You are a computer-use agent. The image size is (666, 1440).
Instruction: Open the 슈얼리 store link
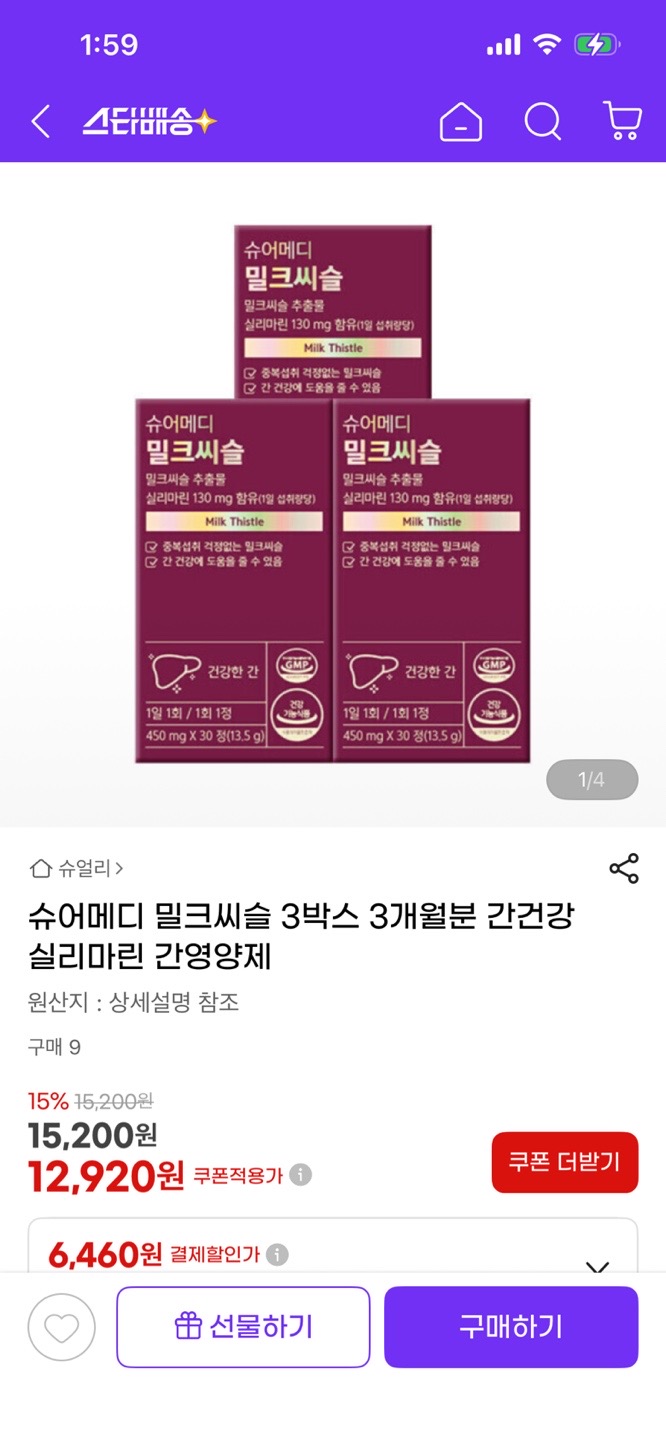tap(78, 868)
